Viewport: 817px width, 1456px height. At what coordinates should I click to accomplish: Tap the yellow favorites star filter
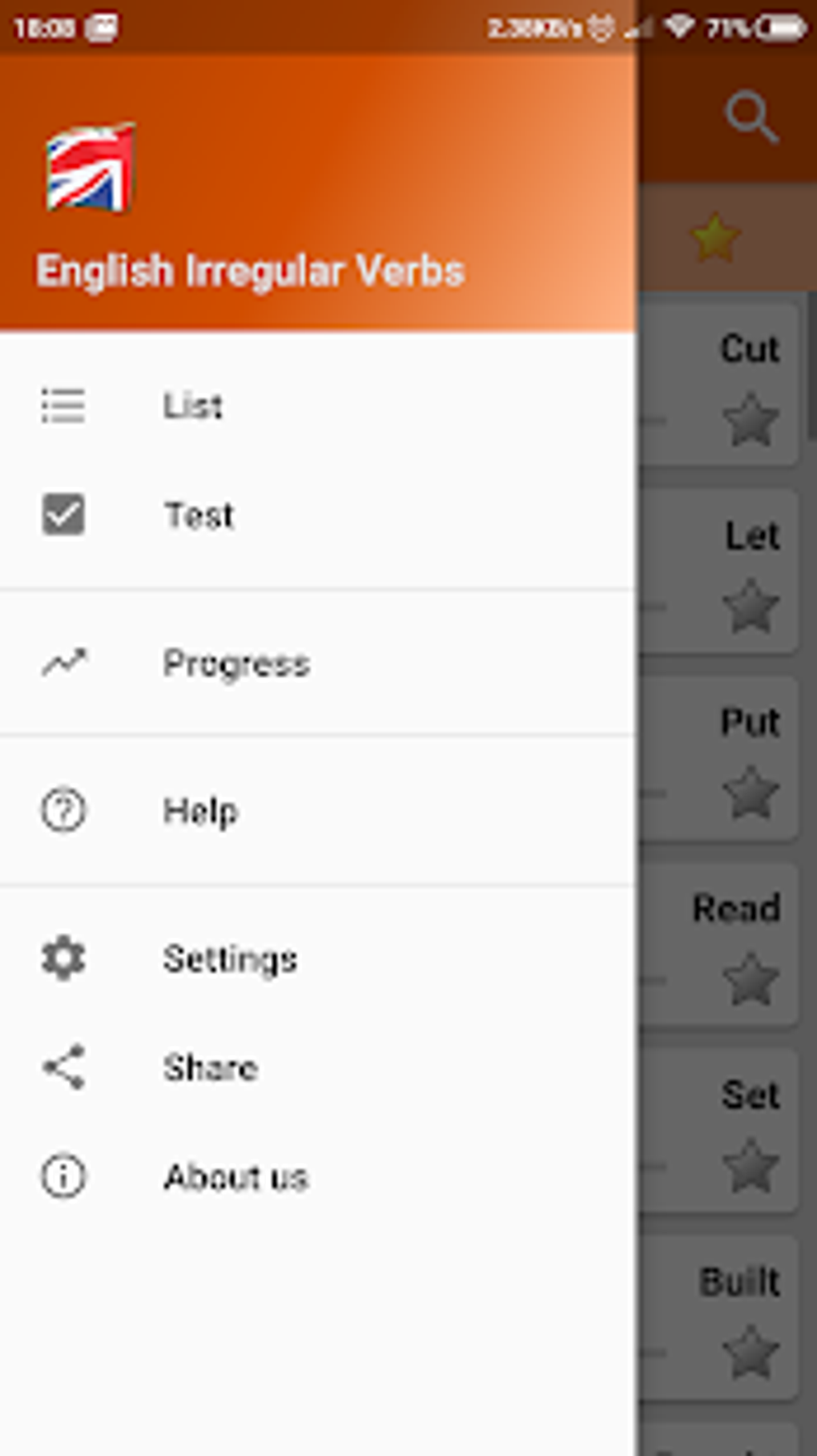[714, 238]
